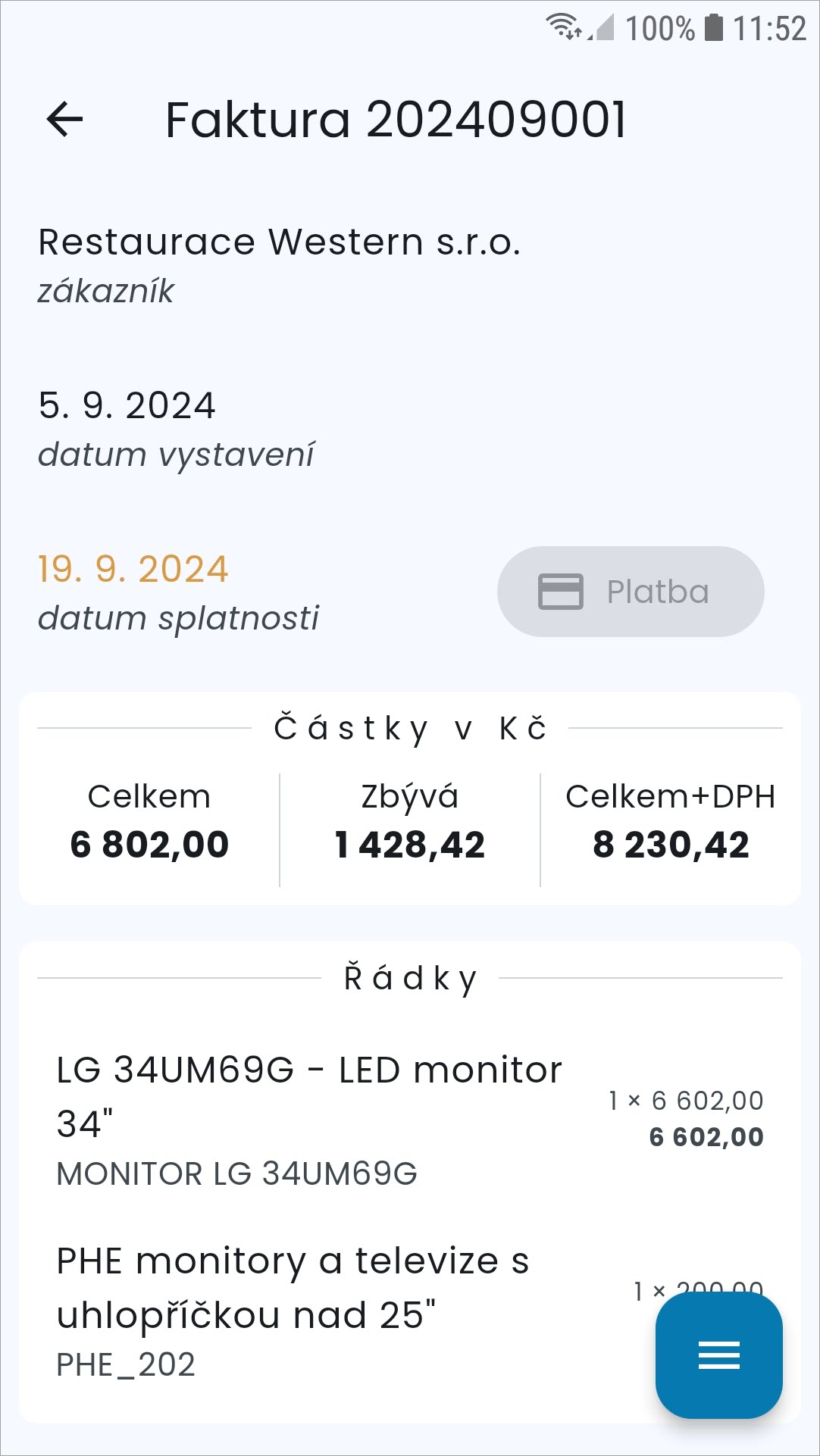Go back from the Faktura 202409001 screen
Image resolution: width=820 pixels, height=1456 pixels.
(x=64, y=120)
